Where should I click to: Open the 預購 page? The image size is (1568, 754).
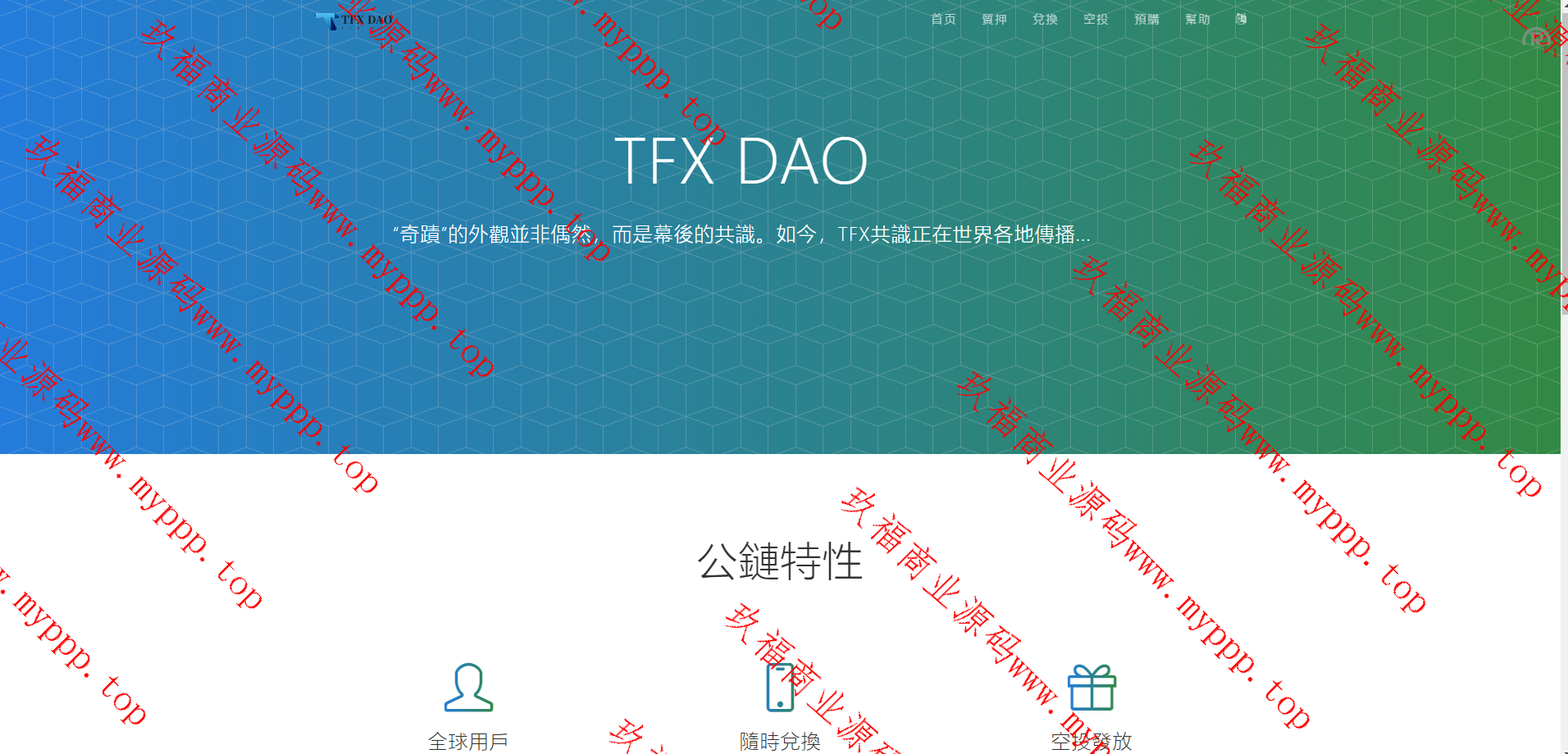(x=1146, y=19)
